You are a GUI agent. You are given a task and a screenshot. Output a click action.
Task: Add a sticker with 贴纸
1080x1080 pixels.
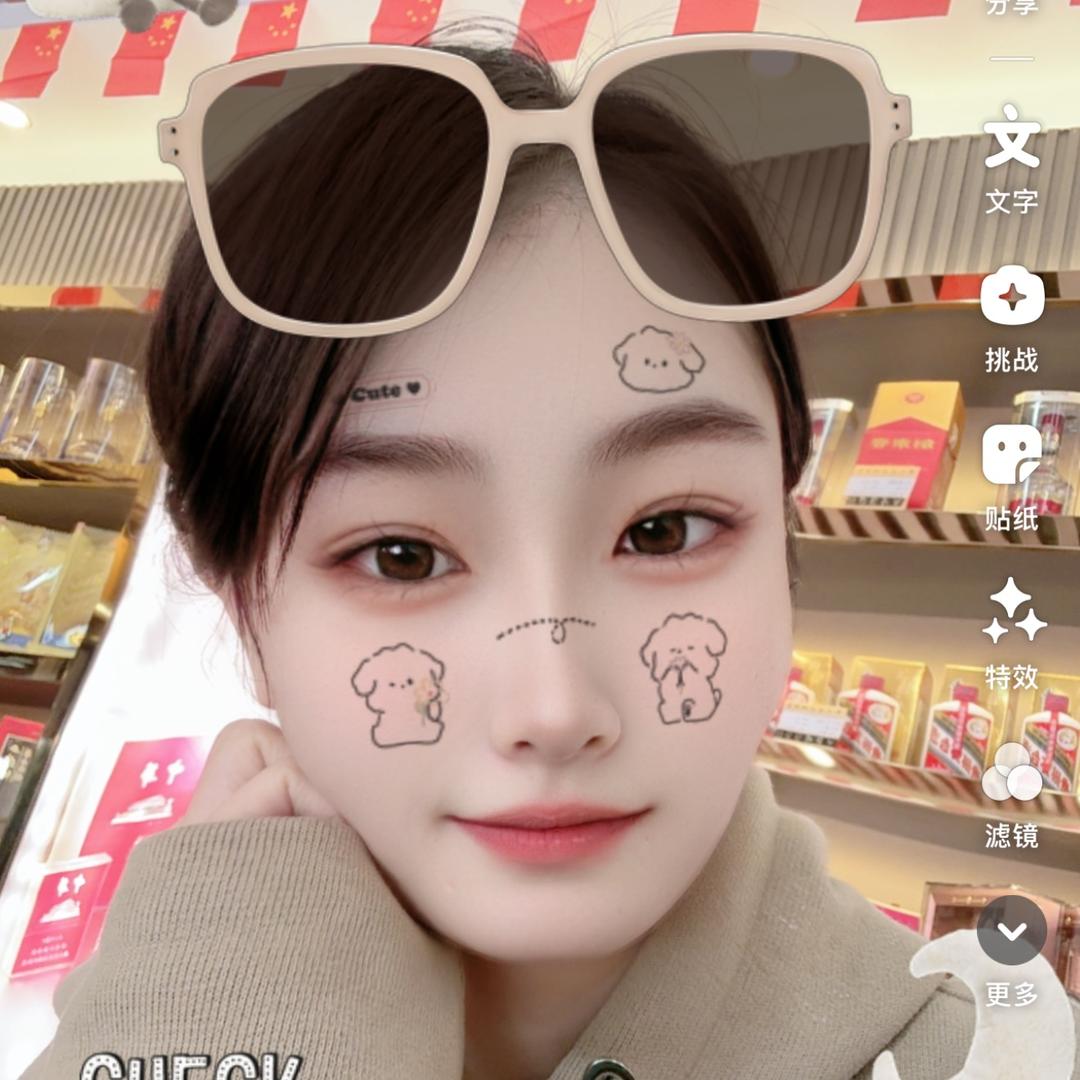[1012, 456]
